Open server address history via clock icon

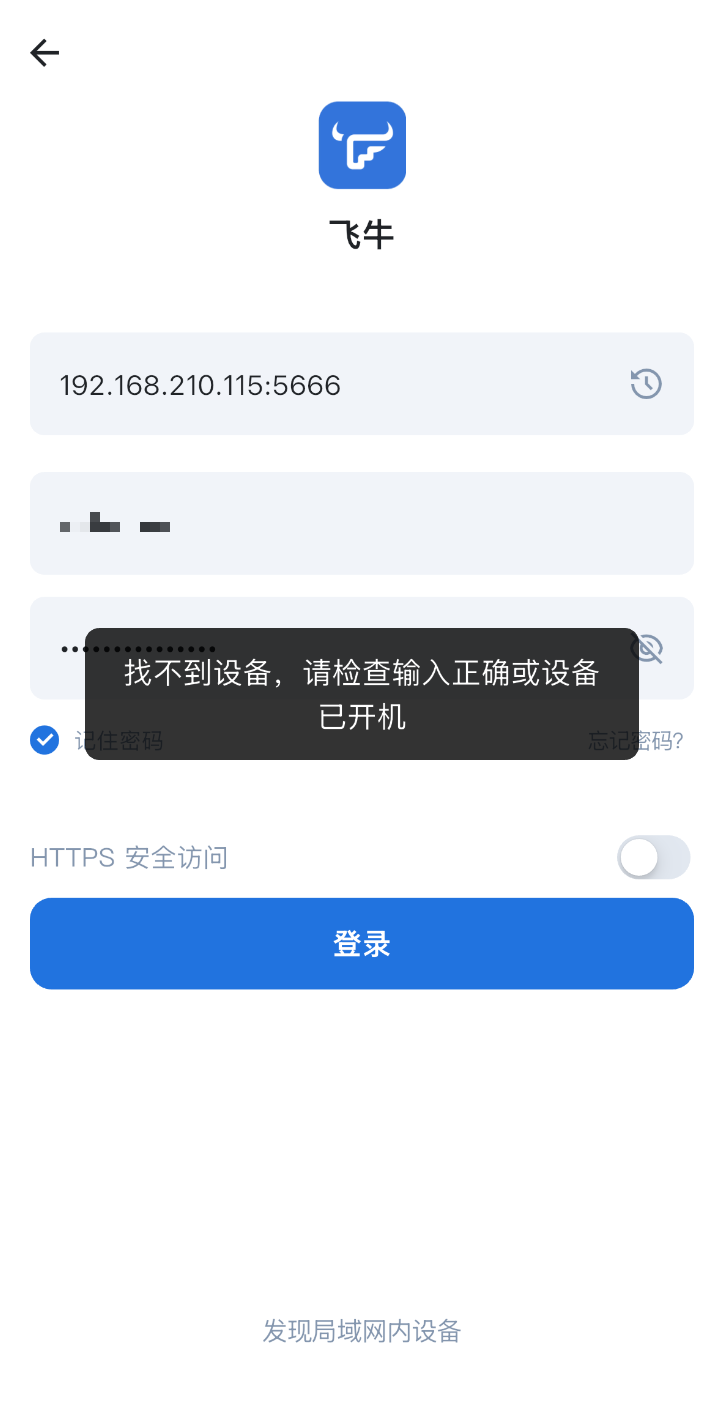[645, 384]
